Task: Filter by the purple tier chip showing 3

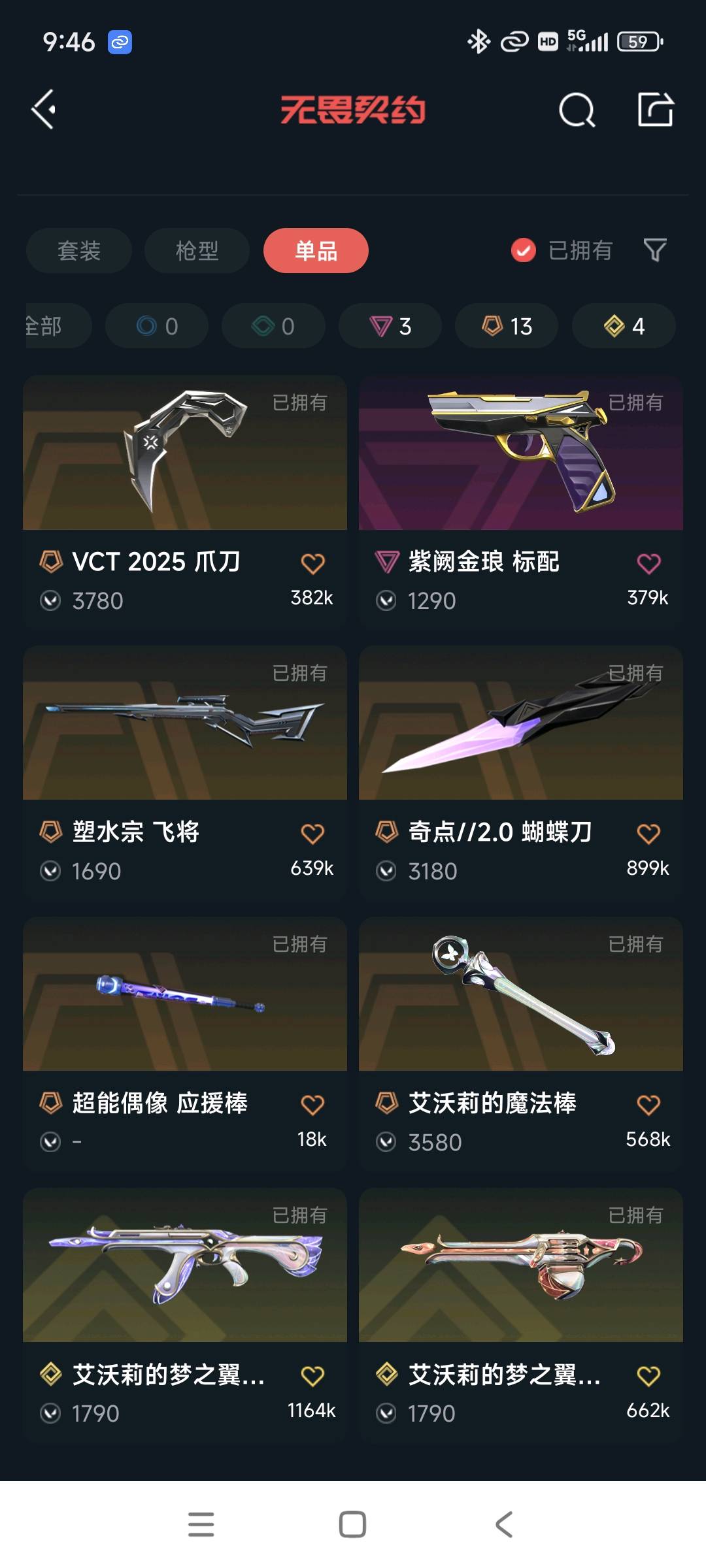Action: (390, 326)
